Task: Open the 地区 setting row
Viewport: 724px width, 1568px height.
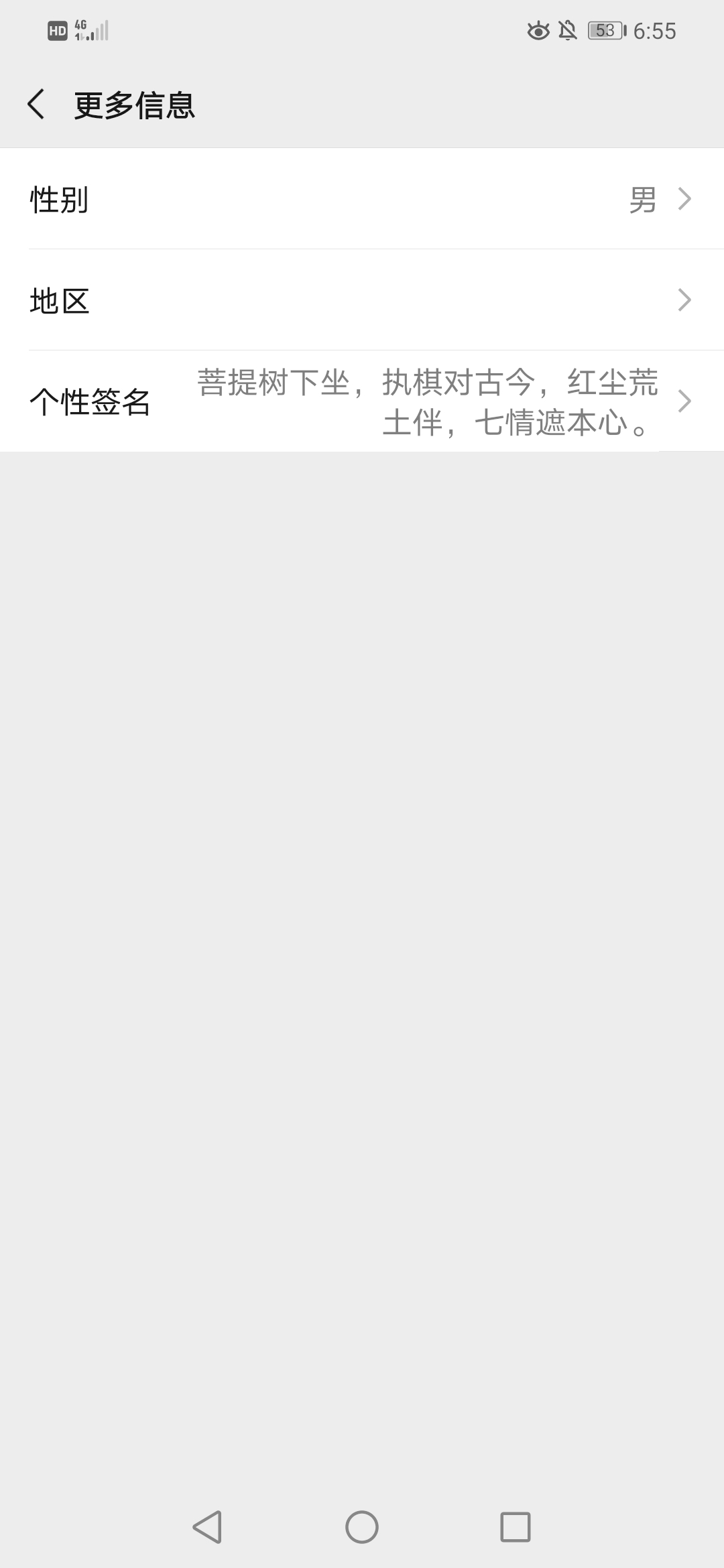Action: [362, 300]
